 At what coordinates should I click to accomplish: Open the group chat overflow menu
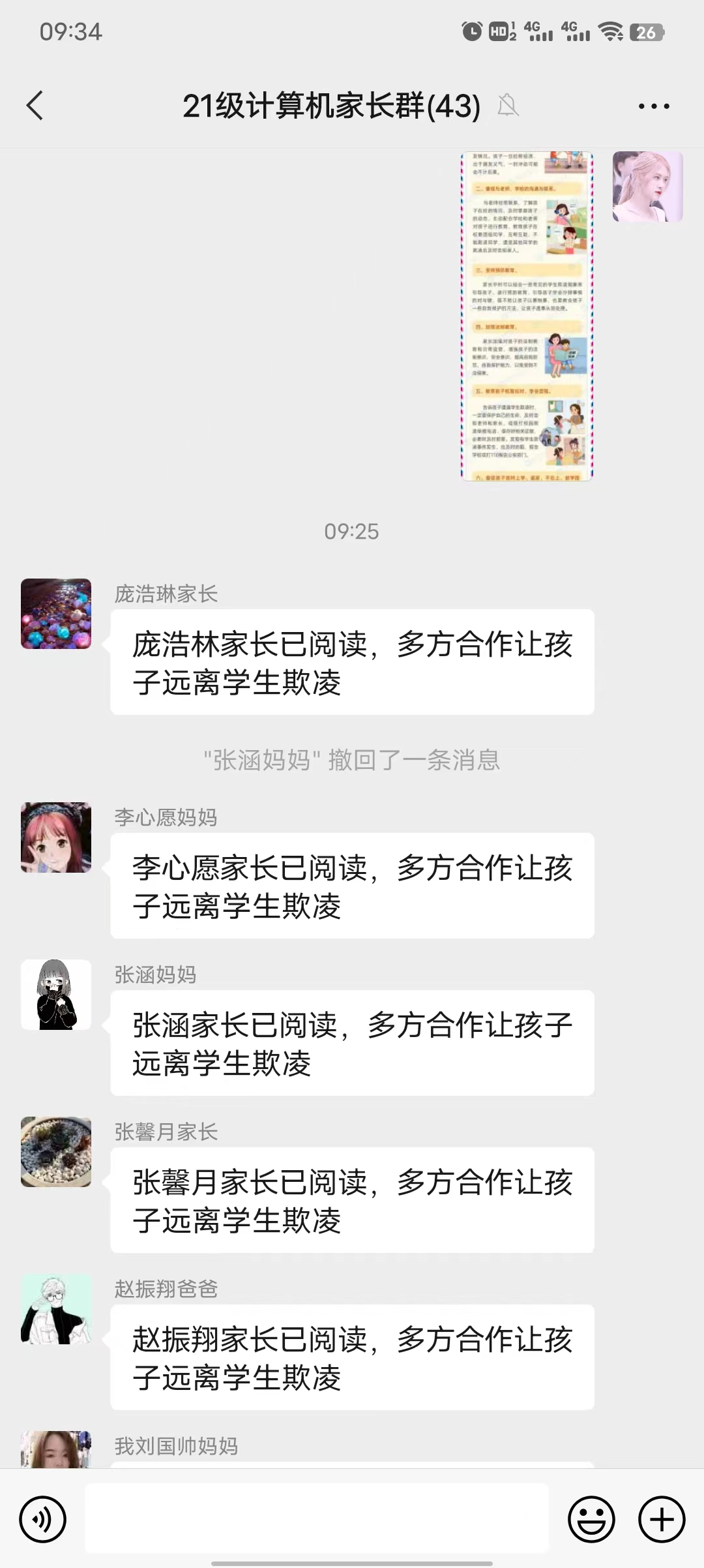[x=654, y=106]
